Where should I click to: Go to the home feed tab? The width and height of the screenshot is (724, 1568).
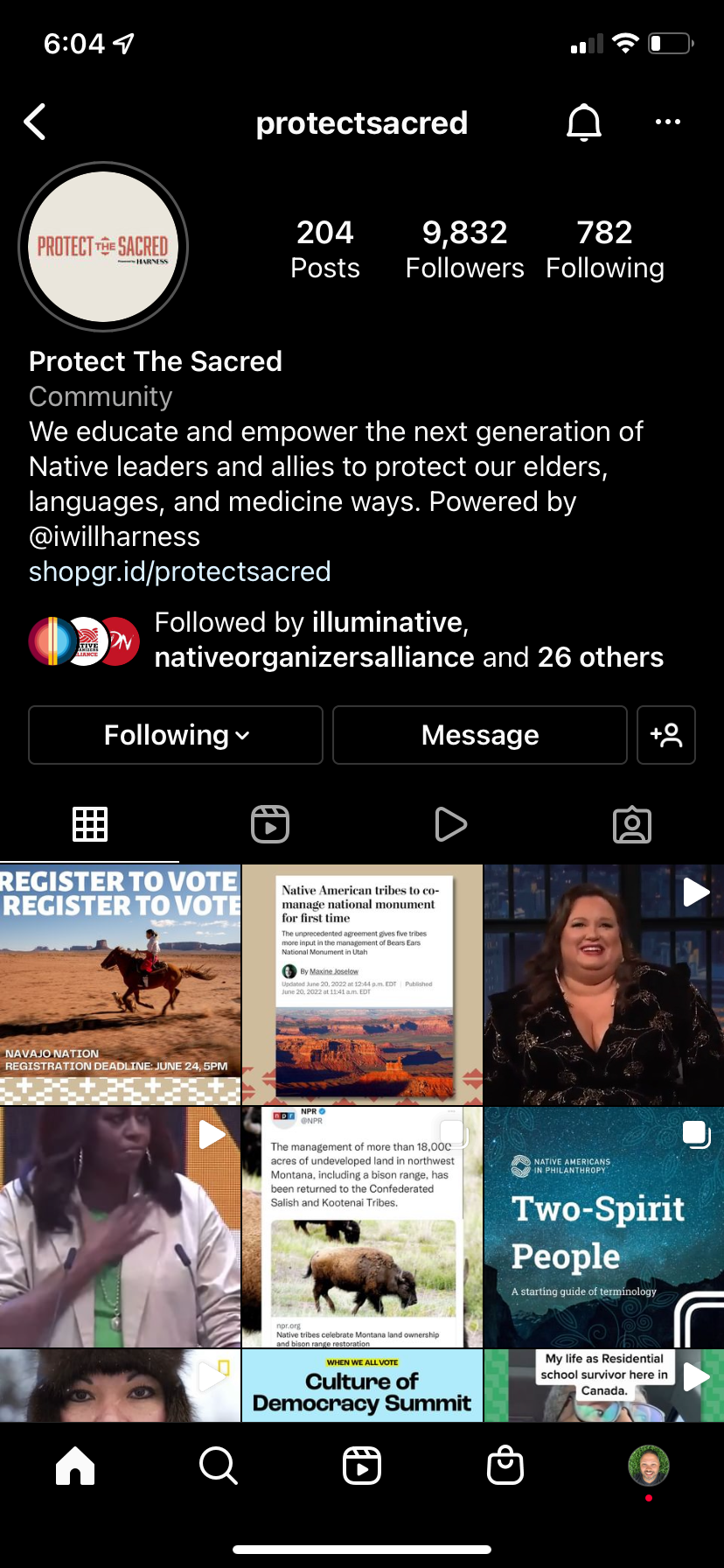point(75,1465)
